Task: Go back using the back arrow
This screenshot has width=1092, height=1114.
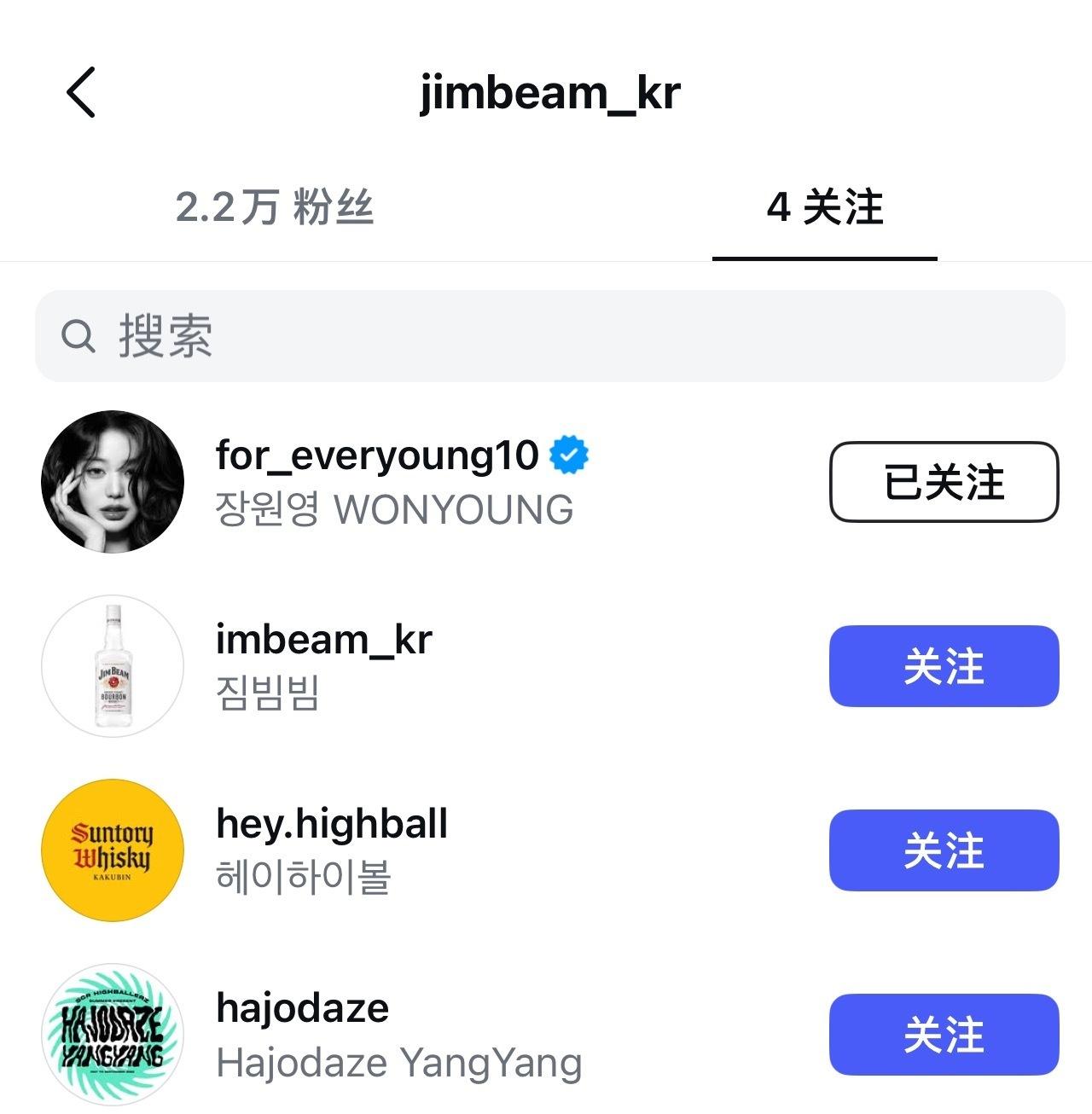Action: pyautogui.click(x=82, y=92)
